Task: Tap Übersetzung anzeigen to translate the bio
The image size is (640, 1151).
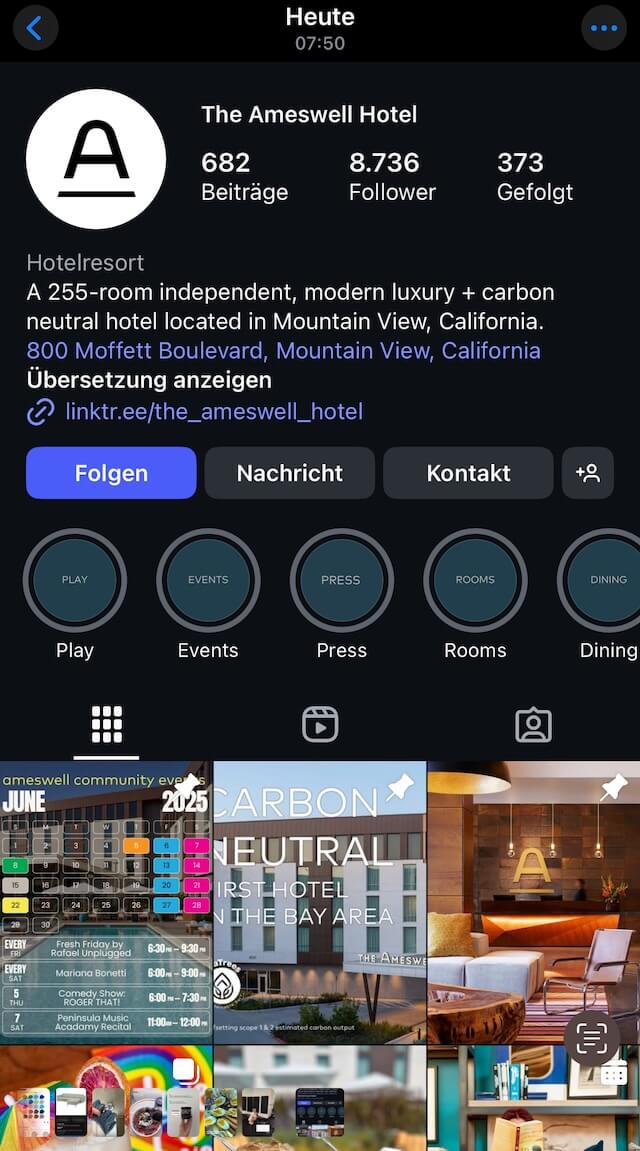Action: click(x=149, y=380)
